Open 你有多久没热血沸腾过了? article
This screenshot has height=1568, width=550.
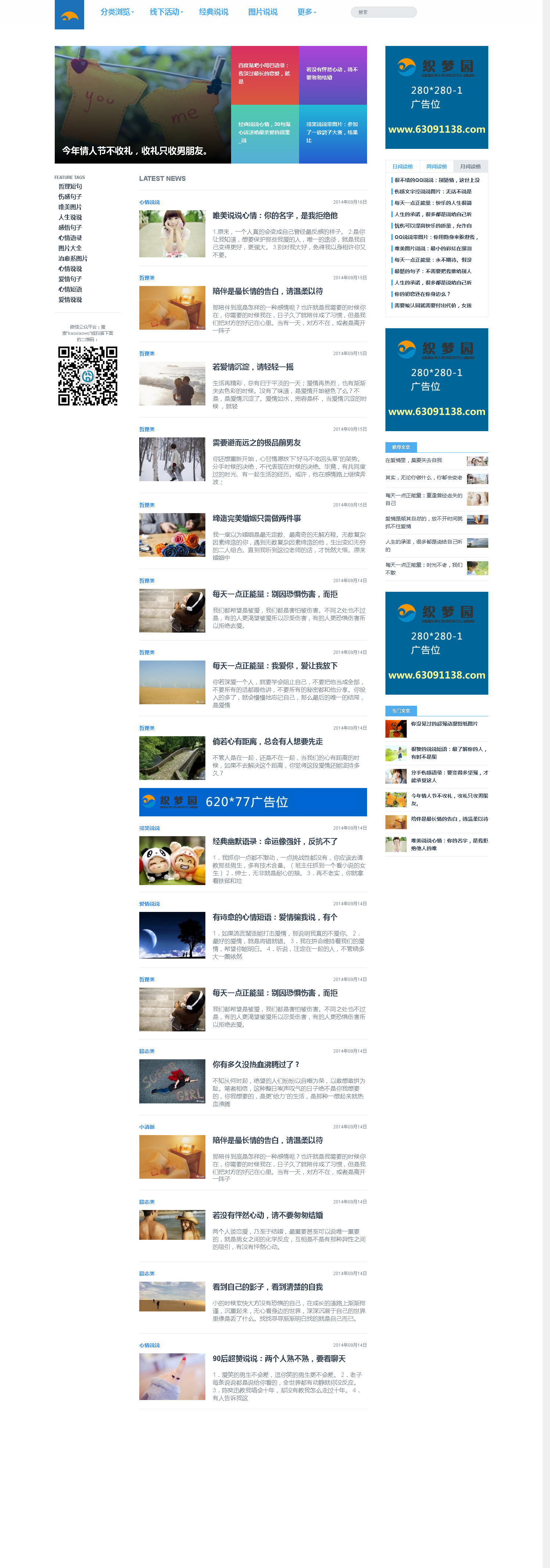256,1064
